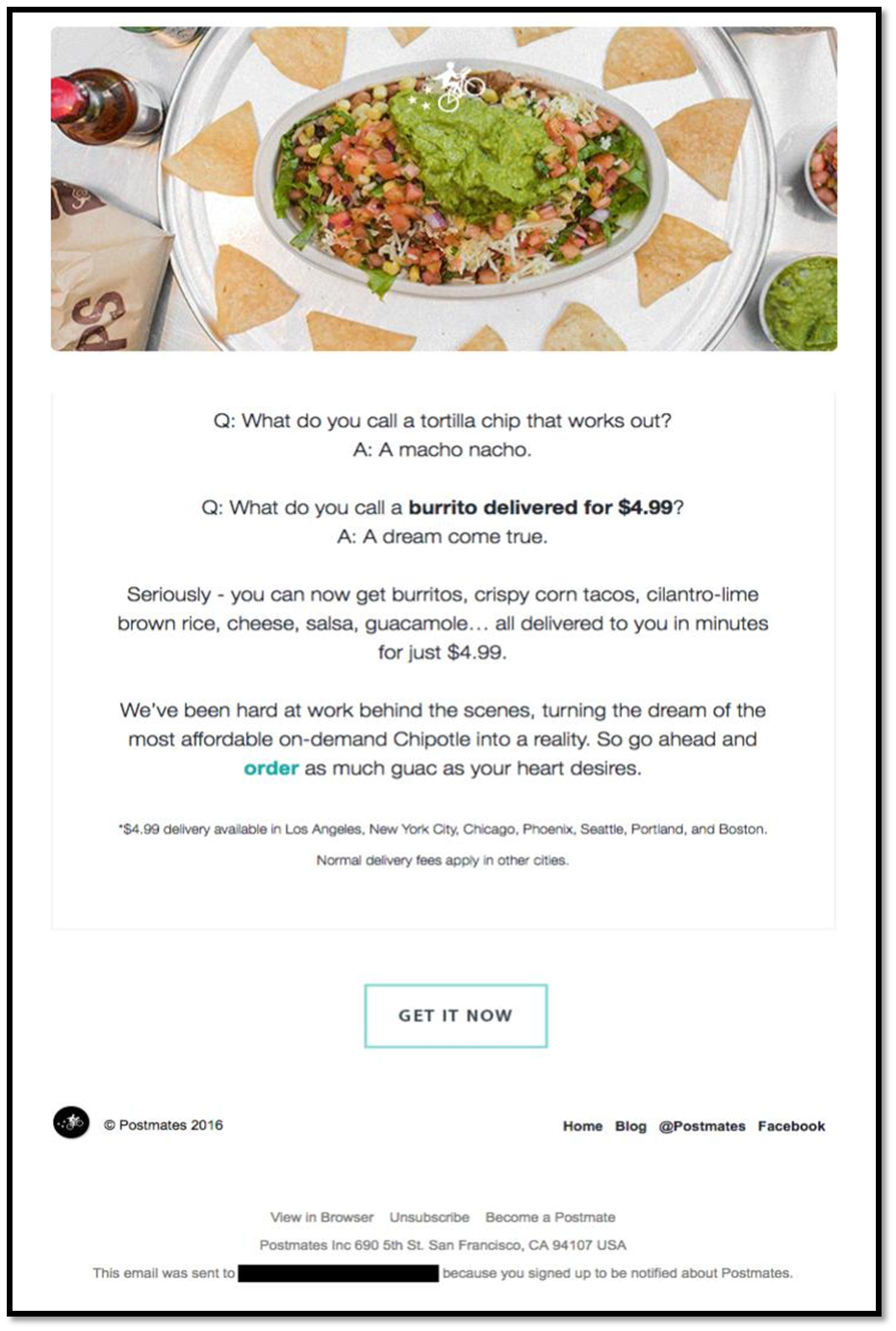Viewport: 896px width, 1331px height.
Task: Open the Become a Postmate link
Action: [550, 1217]
